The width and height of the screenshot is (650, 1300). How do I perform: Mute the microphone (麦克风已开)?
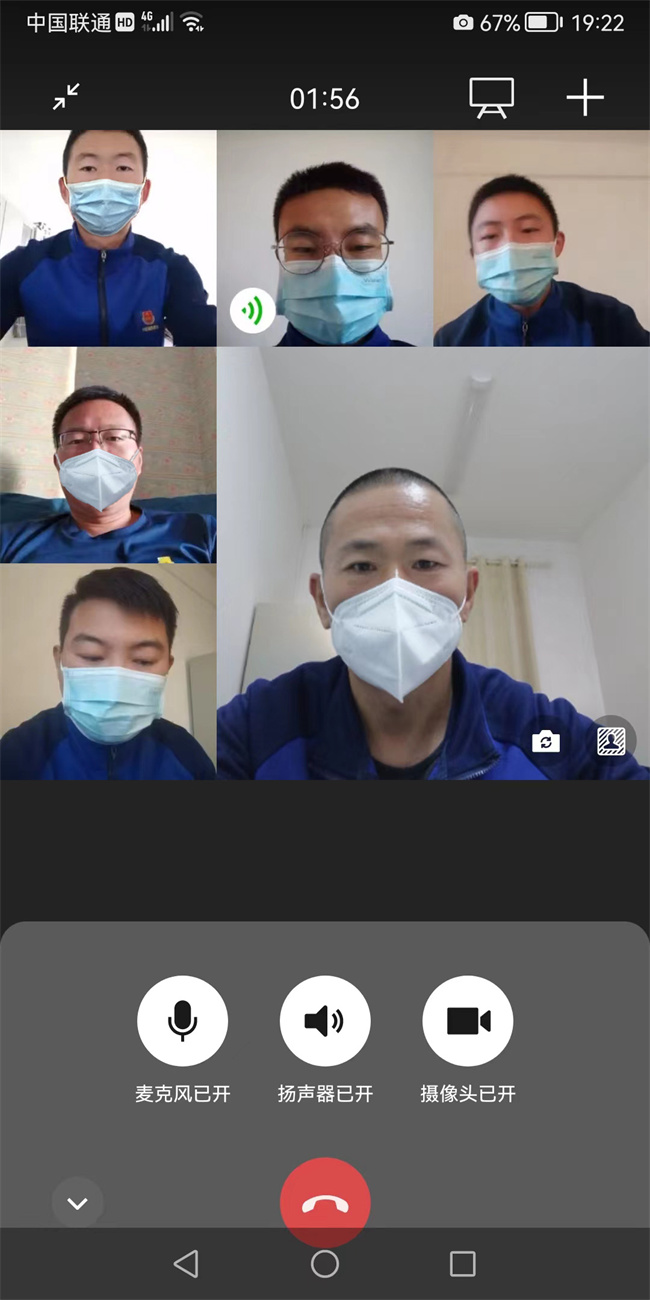(182, 1021)
